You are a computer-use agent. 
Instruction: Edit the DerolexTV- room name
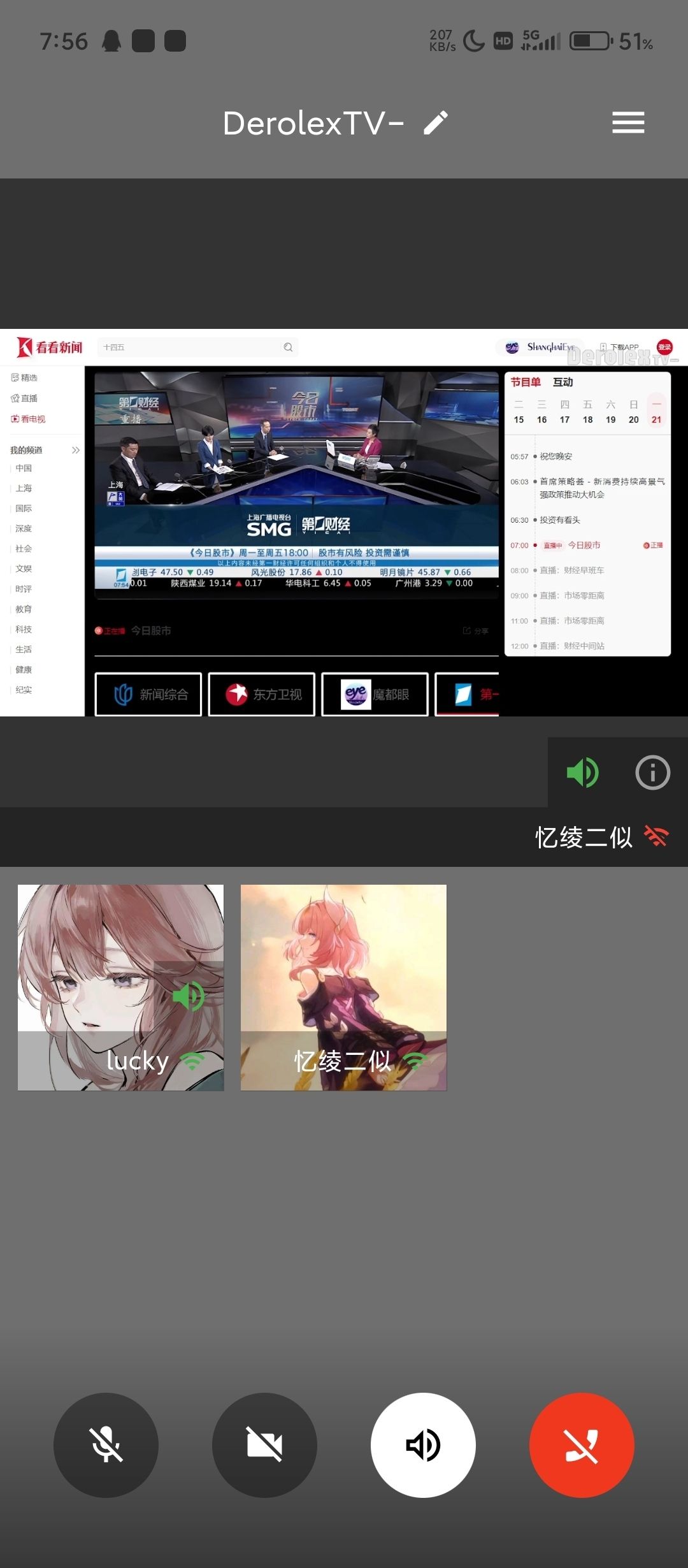[x=436, y=123]
